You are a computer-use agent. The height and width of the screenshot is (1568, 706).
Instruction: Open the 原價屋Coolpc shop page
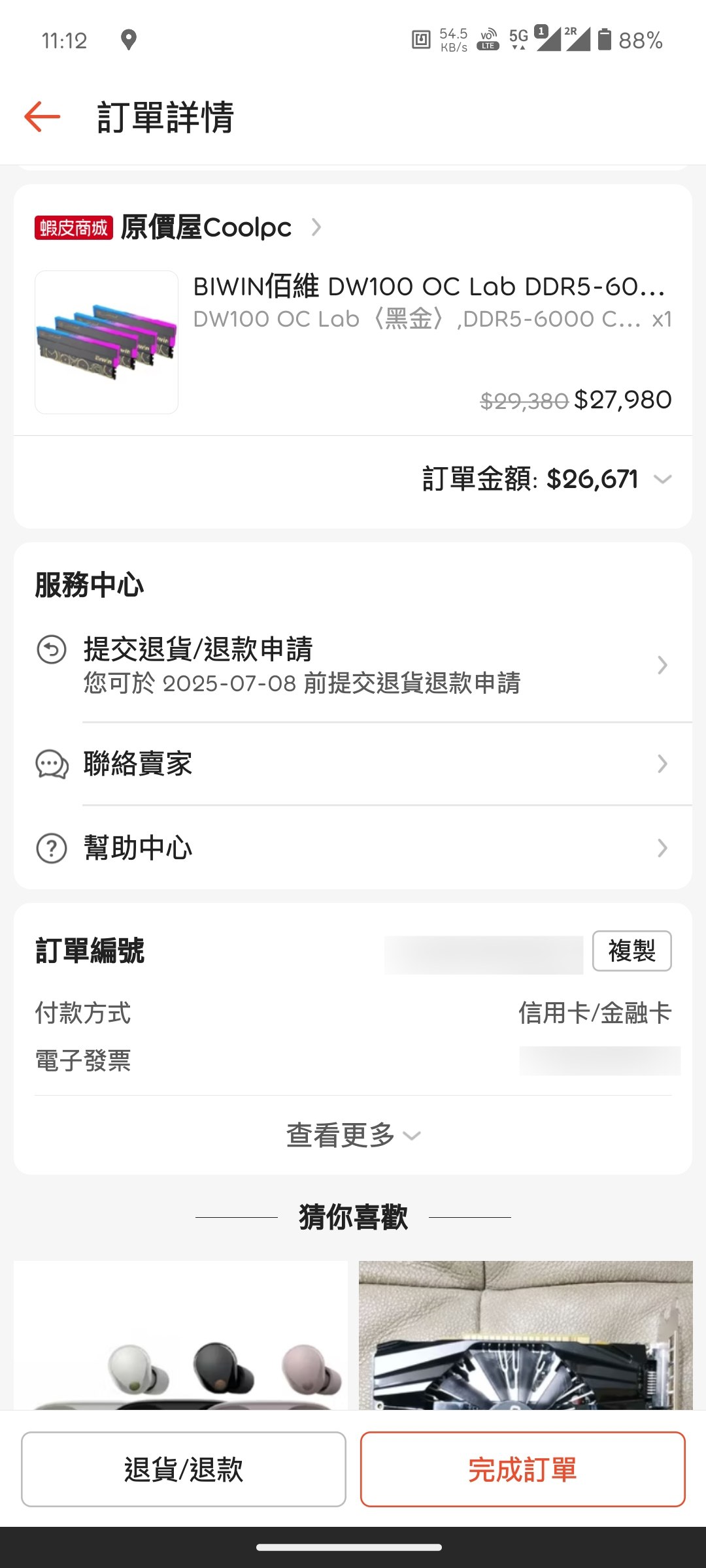pyautogui.click(x=206, y=227)
